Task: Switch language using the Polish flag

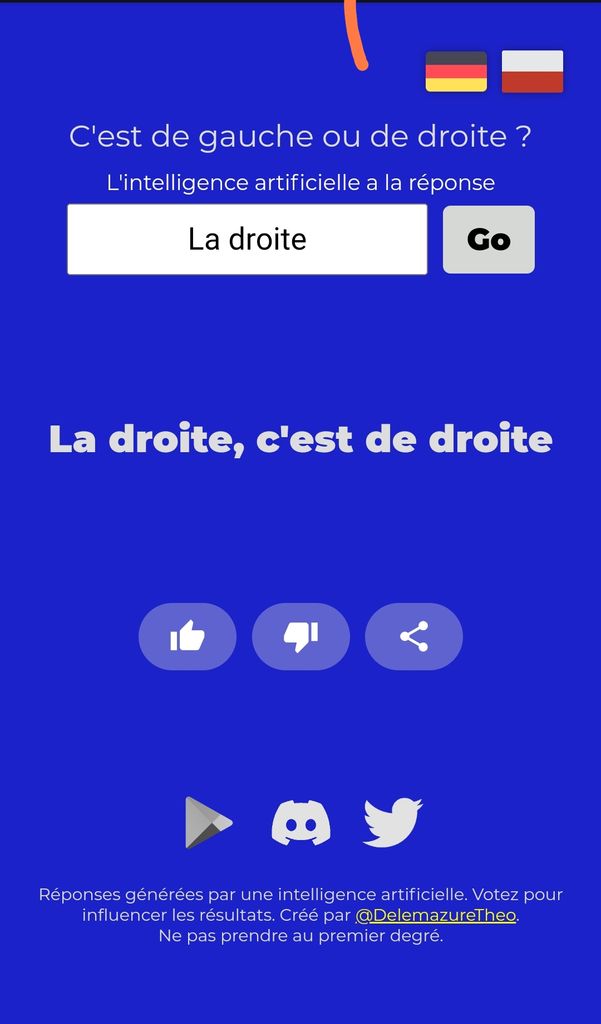Action: pyautogui.click(x=532, y=72)
